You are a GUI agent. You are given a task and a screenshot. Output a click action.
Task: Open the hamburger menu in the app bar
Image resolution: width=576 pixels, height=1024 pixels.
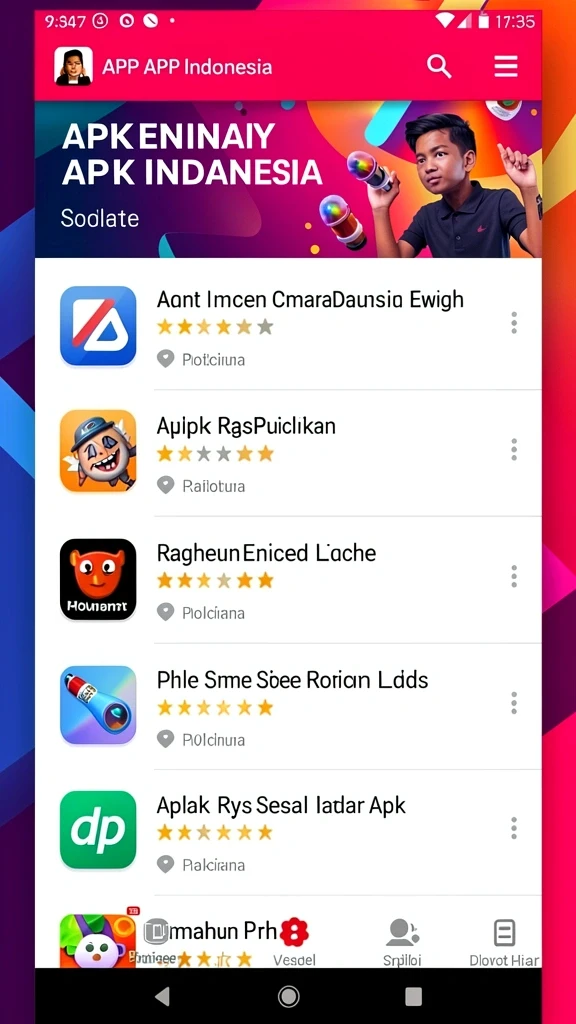(x=506, y=67)
